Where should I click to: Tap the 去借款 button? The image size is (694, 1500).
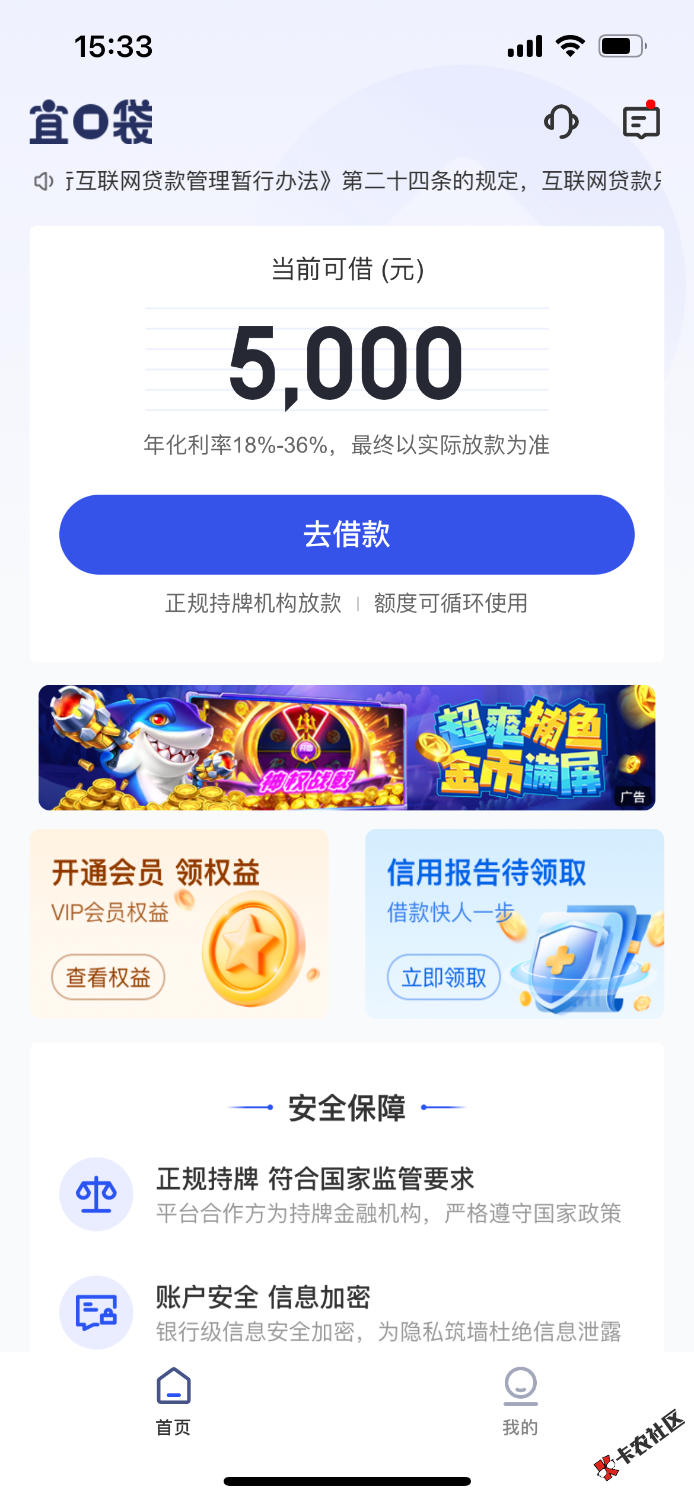click(347, 535)
